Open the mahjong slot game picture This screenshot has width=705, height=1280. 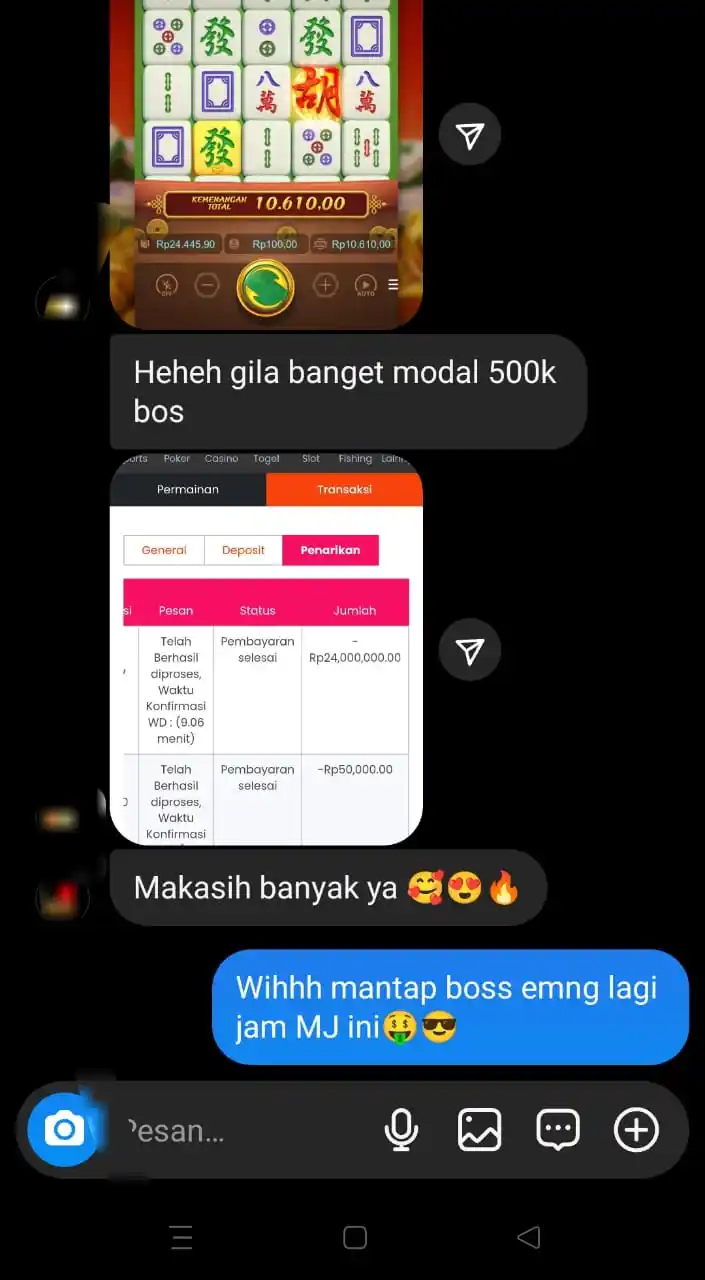click(x=265, y=160)
